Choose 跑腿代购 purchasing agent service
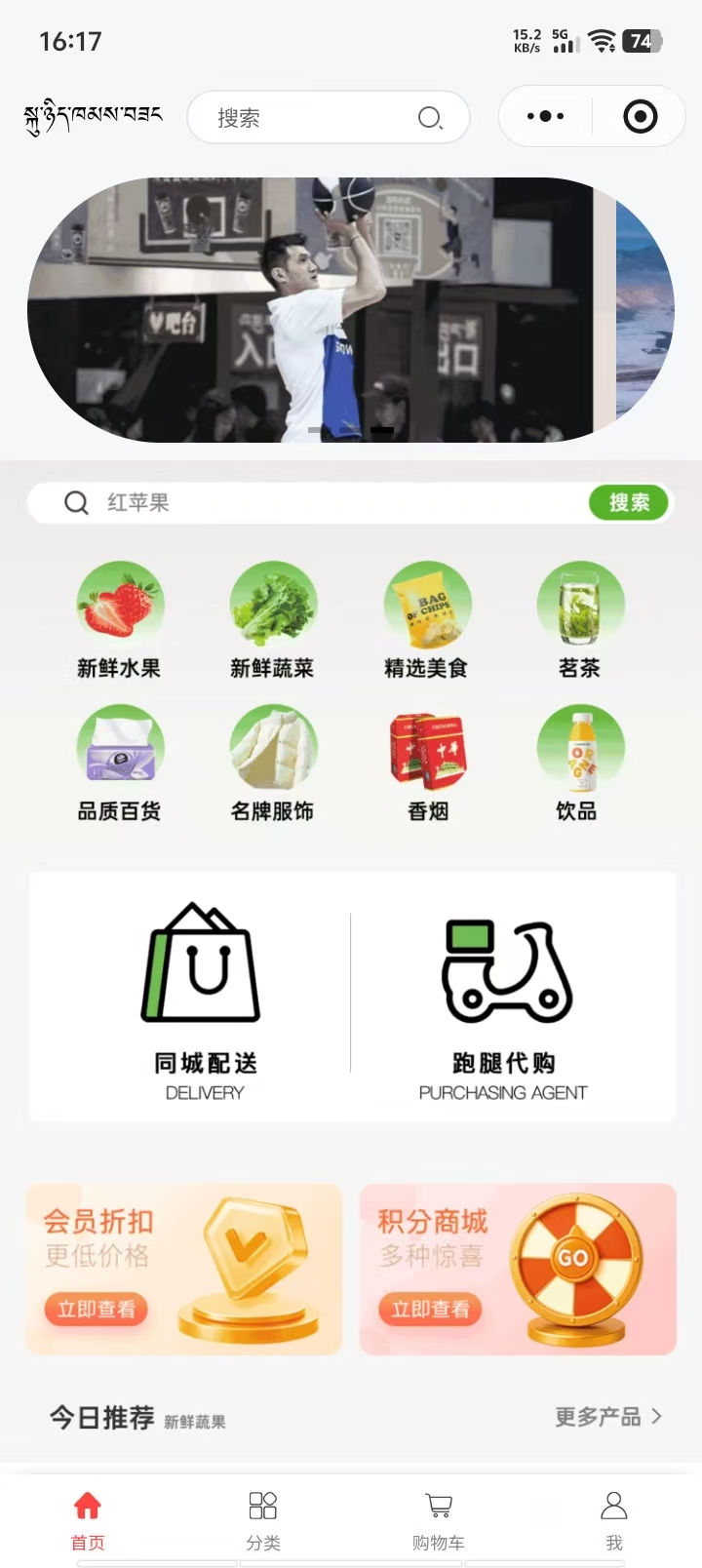702x1568 pixels. [x=504, y=1000]
